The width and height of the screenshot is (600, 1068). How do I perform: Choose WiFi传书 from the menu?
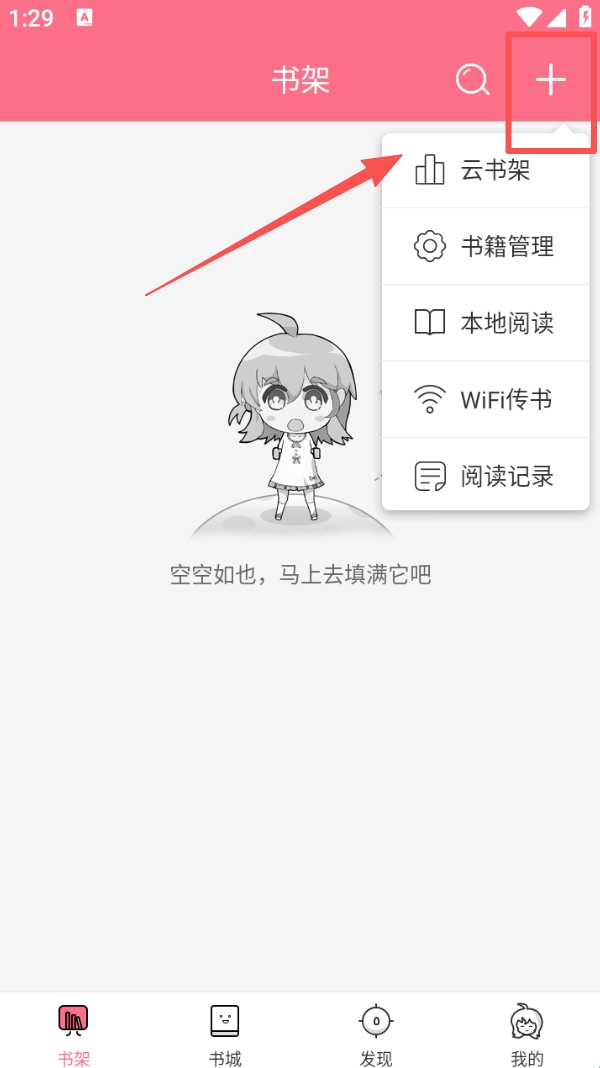point(485,400)
